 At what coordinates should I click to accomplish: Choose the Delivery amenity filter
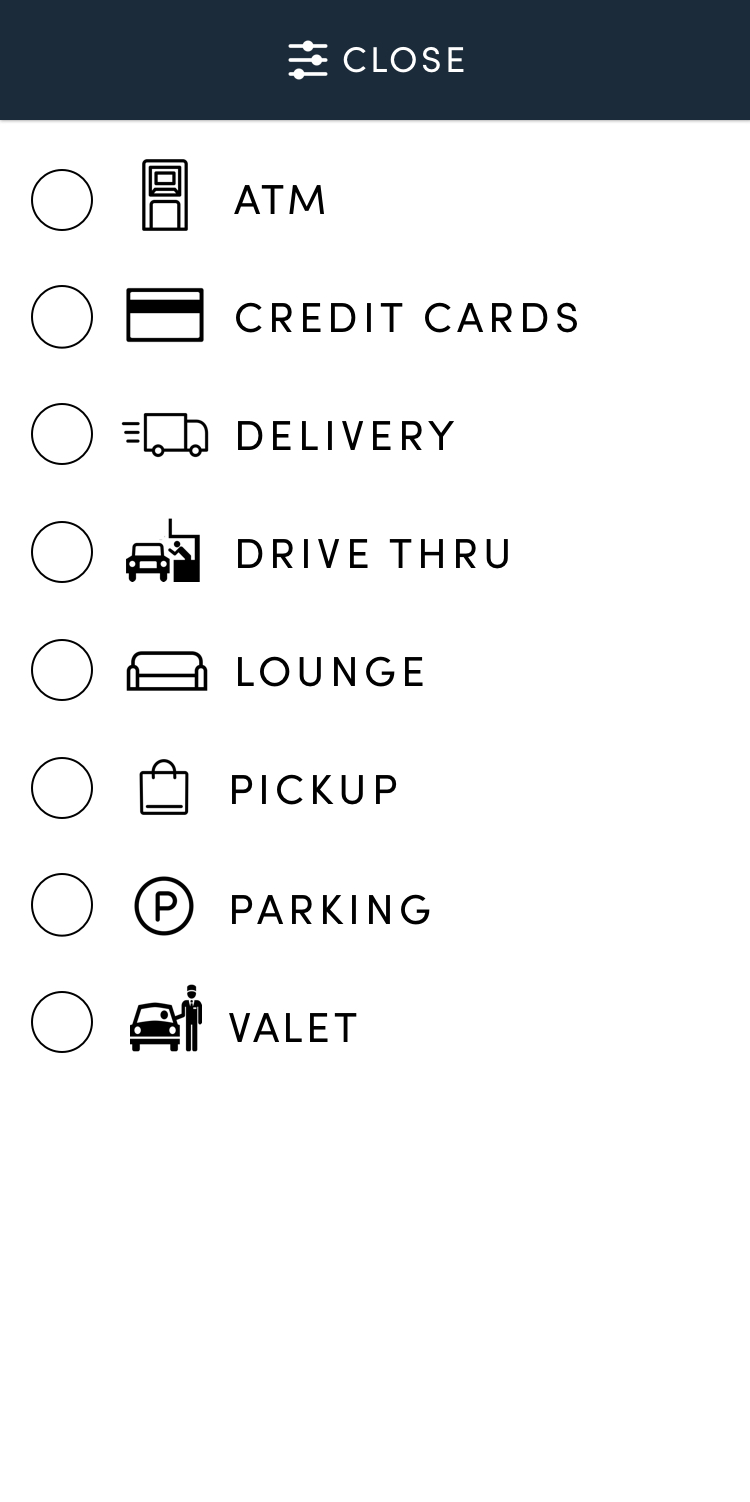tap(62, 434)
